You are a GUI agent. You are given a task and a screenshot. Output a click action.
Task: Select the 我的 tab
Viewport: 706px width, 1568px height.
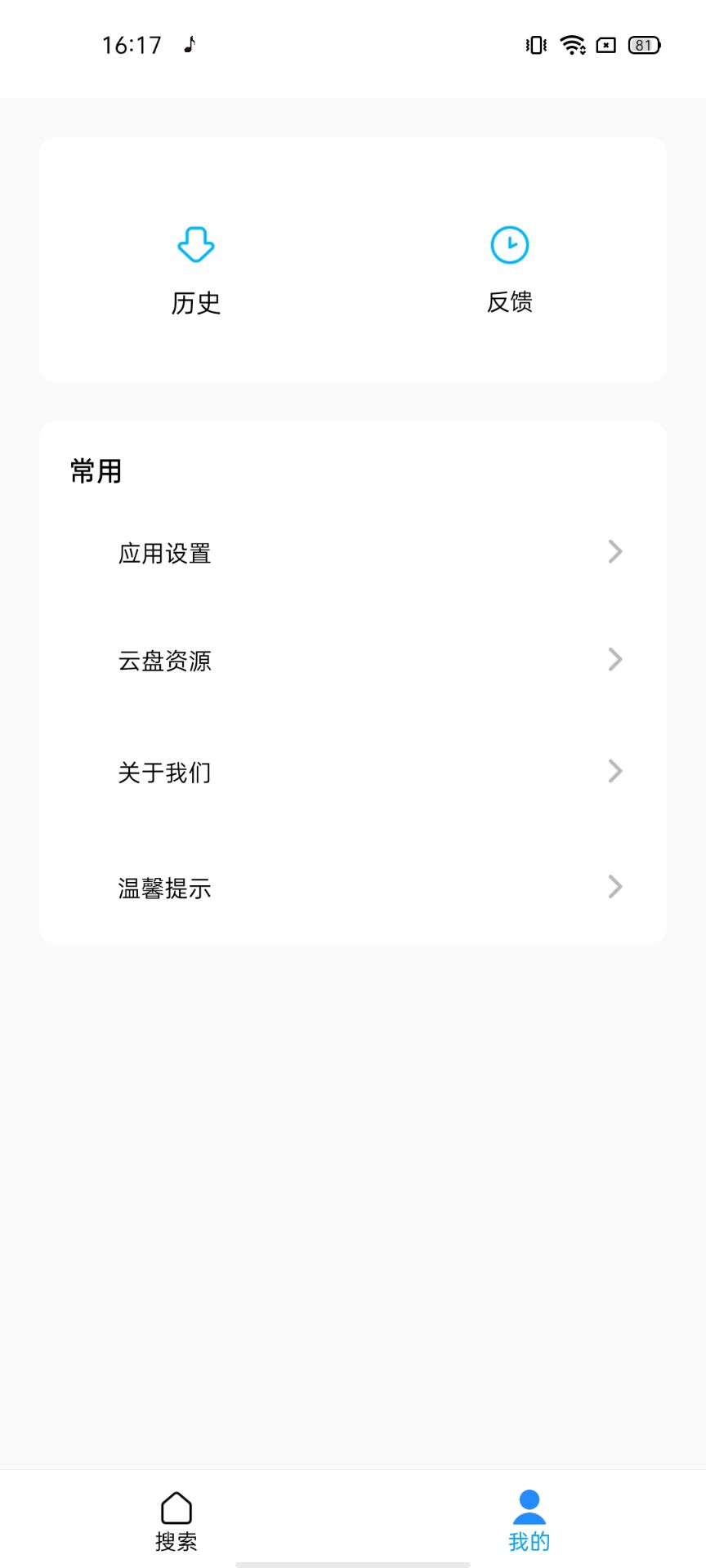coord(529,1521)
